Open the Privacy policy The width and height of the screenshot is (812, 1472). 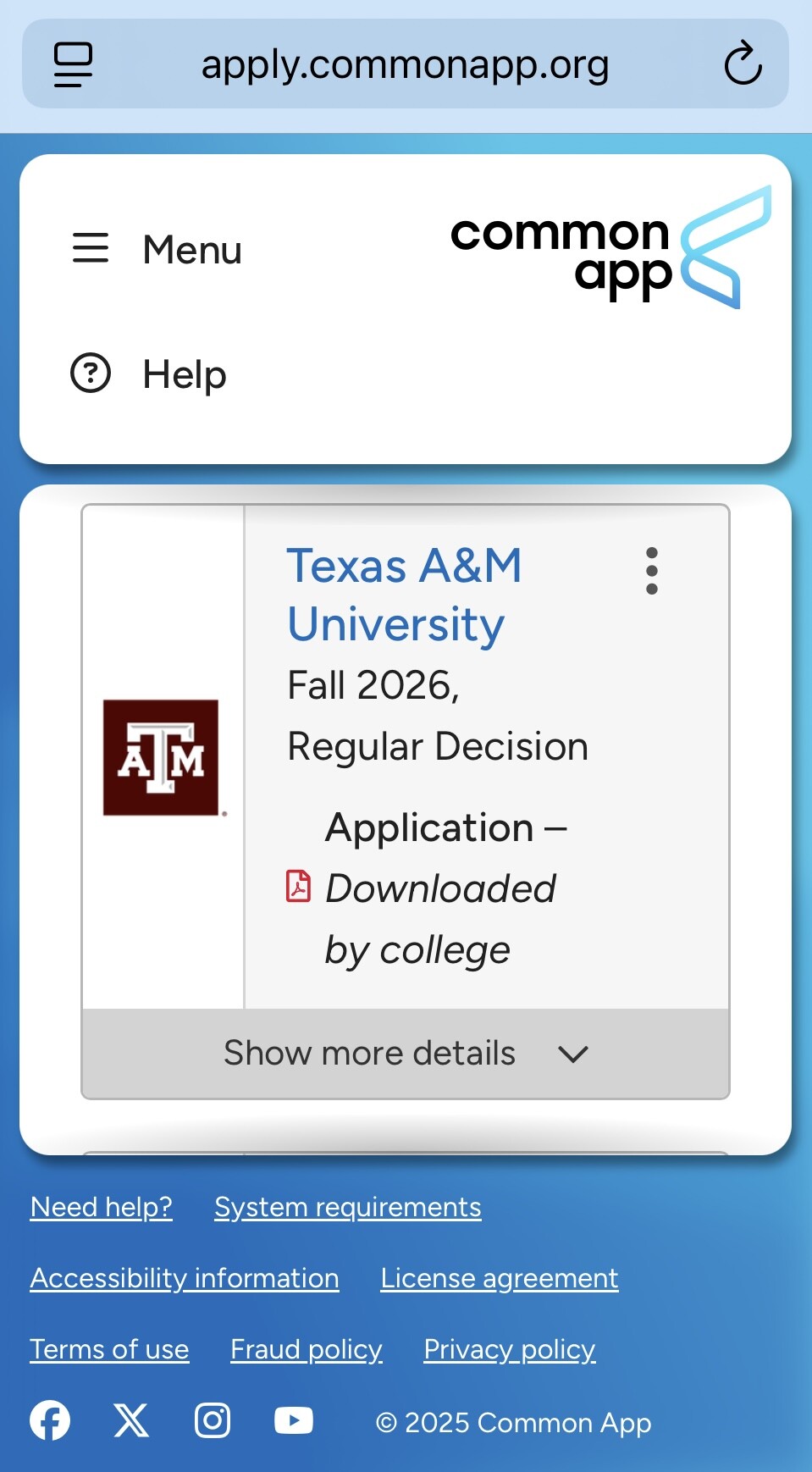tap(510, 1349)
